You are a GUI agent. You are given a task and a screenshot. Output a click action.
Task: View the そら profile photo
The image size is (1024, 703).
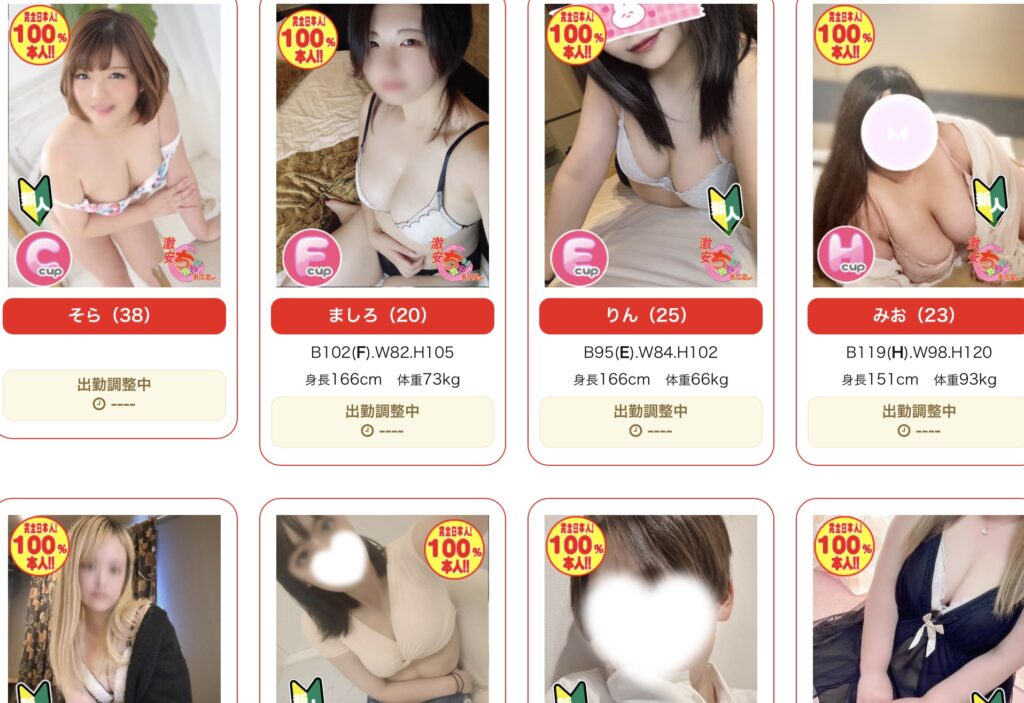(114, 145)
